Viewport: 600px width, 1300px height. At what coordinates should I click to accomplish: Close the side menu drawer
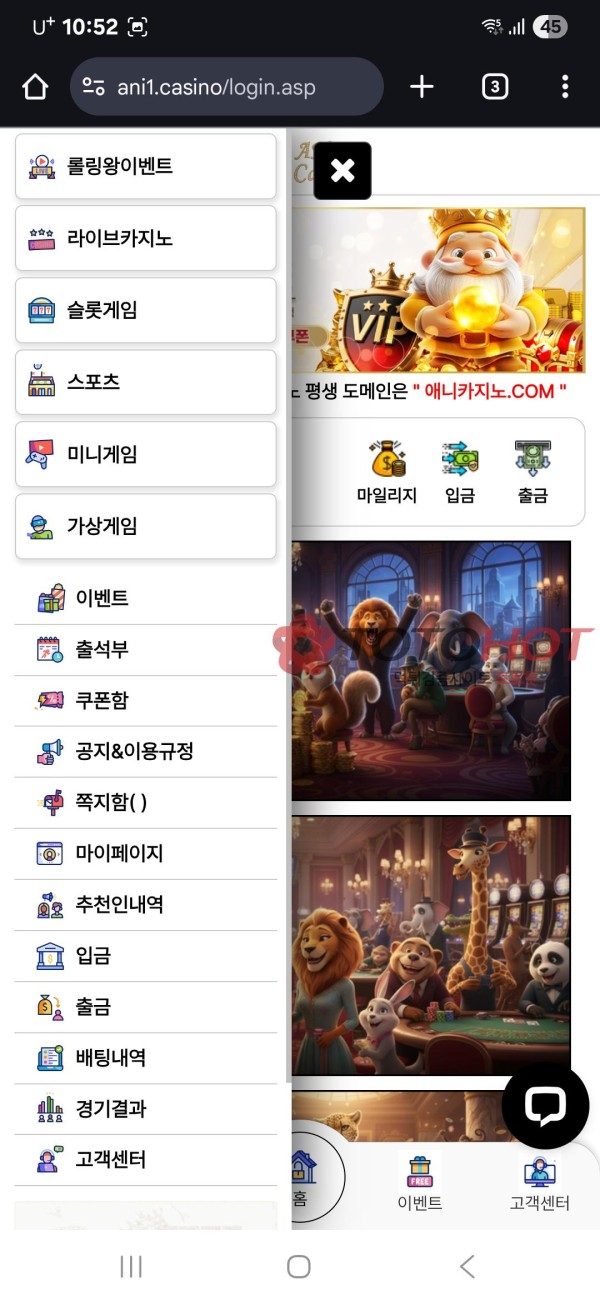click(x=342, y=171)
